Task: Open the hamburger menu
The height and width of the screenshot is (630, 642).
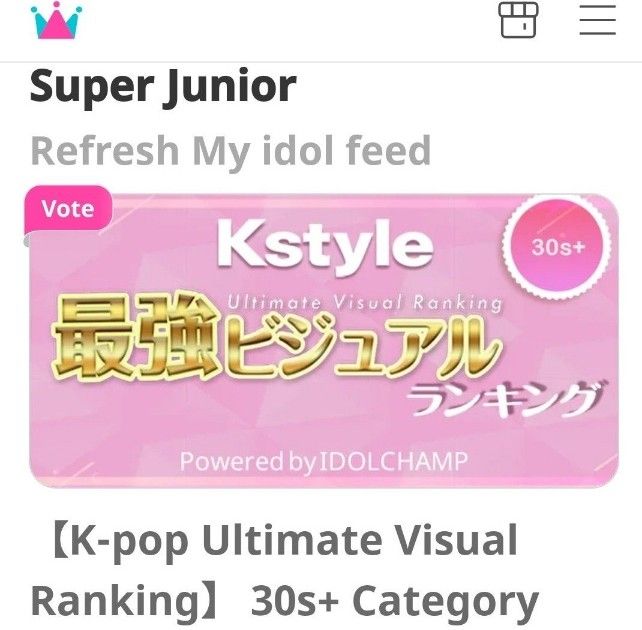Action: [597, 20]
